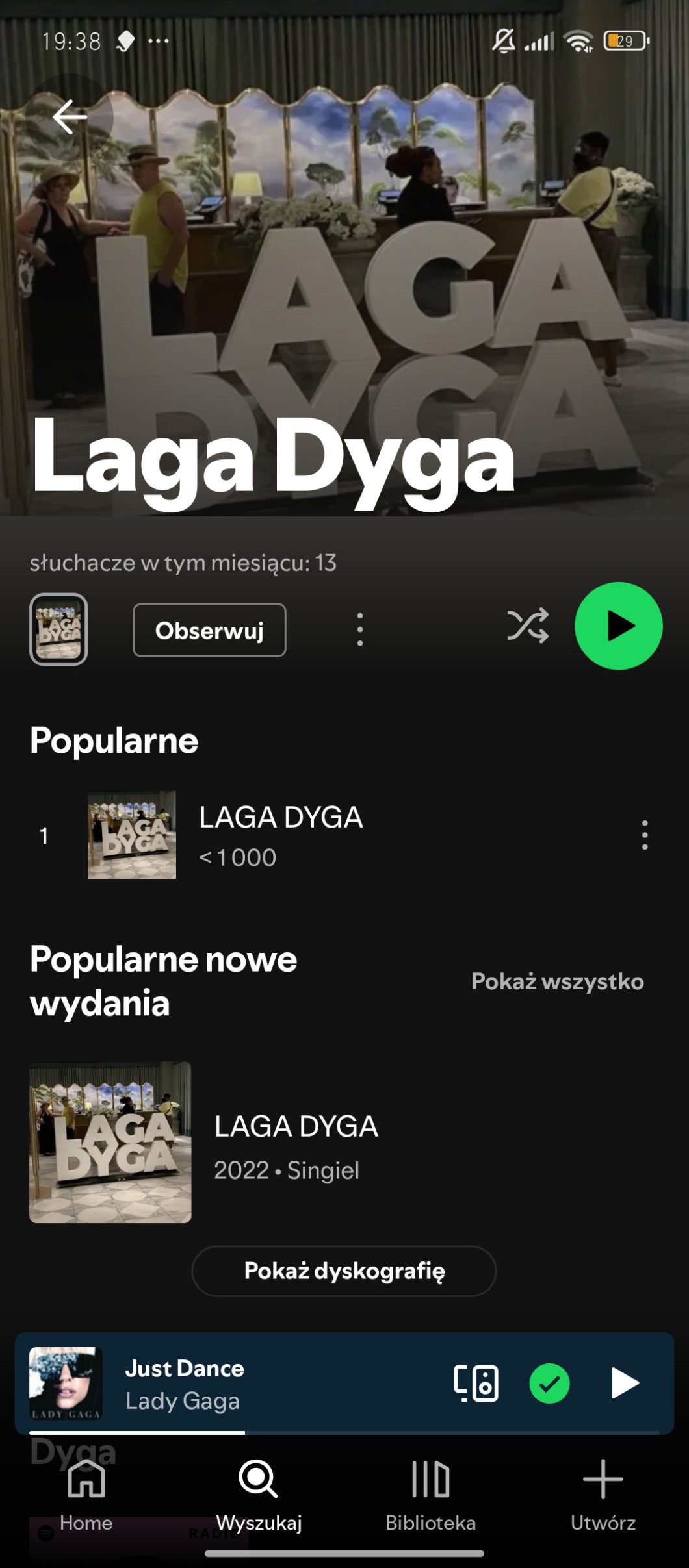Open the device connection picker
689x1568 pixels.
point(476,1384)
